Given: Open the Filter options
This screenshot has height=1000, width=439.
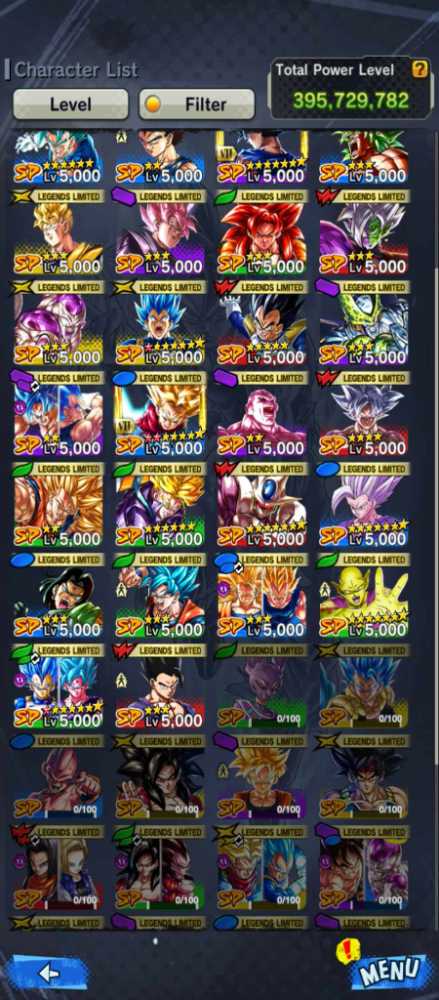Looking at the screenshot, I should 197,105.
